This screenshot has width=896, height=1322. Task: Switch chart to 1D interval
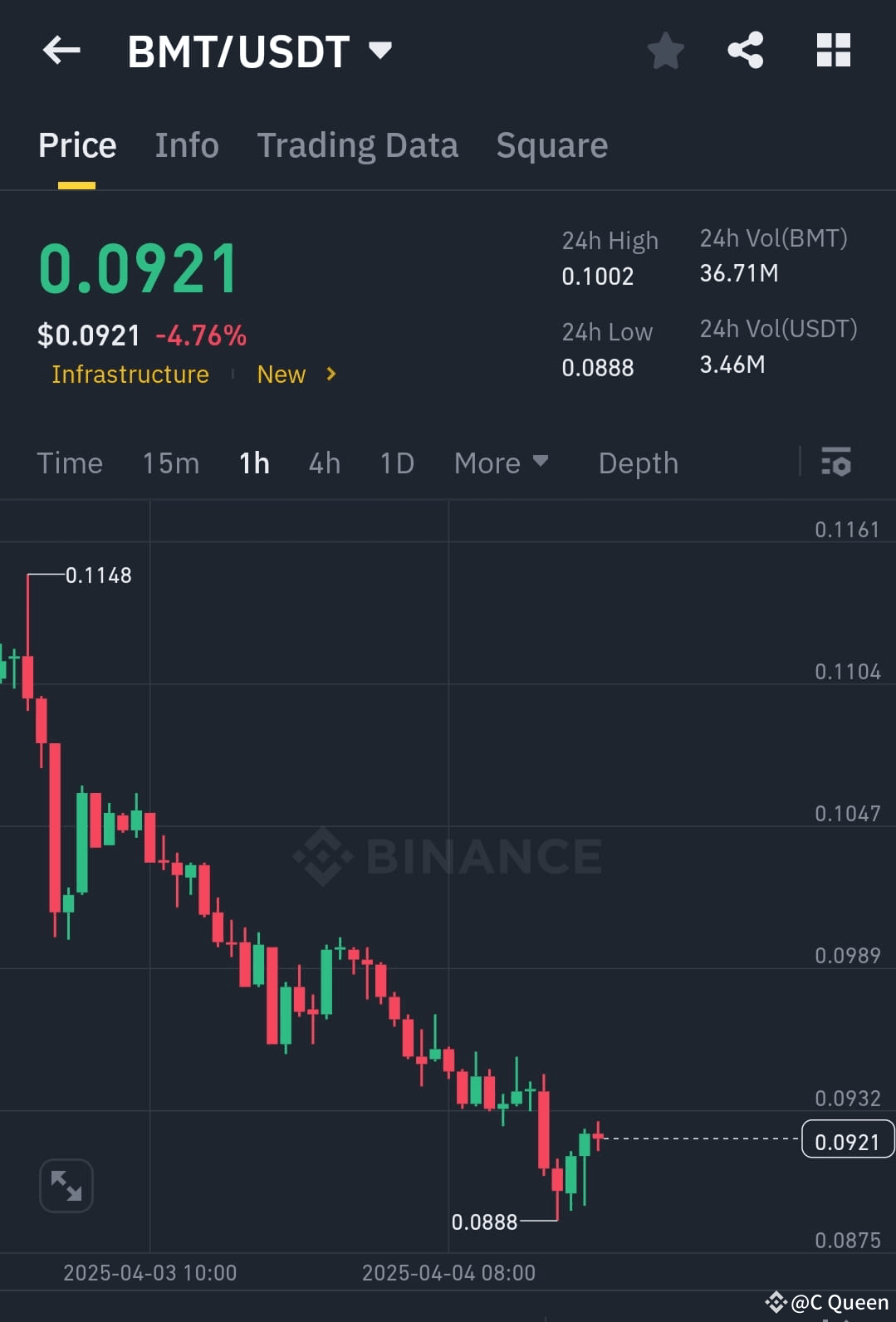[x=396, y=463]
